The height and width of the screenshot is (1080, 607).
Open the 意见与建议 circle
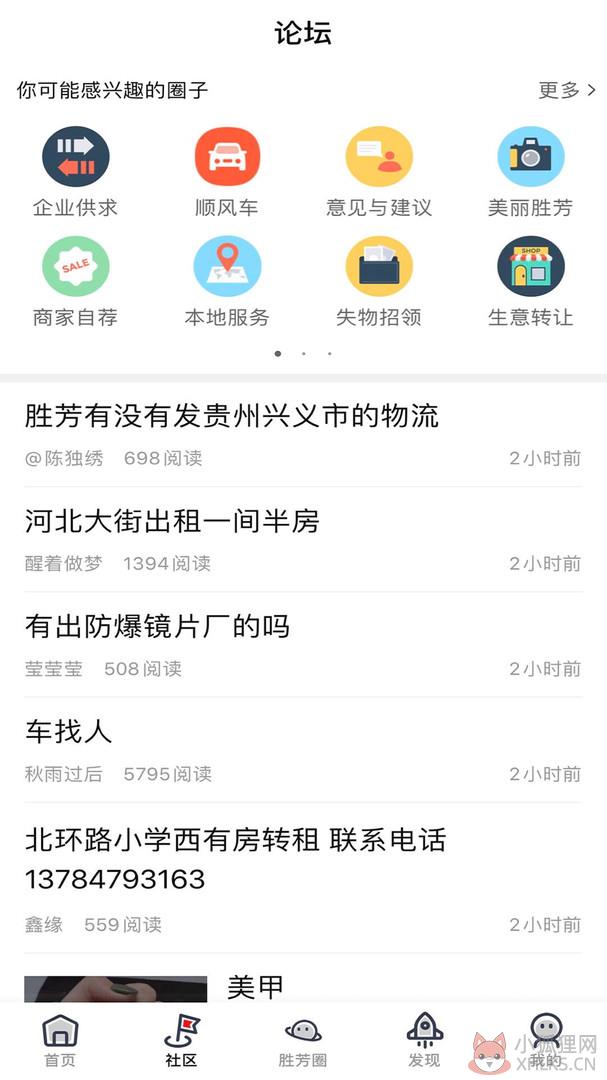click(x=379, y=172)
